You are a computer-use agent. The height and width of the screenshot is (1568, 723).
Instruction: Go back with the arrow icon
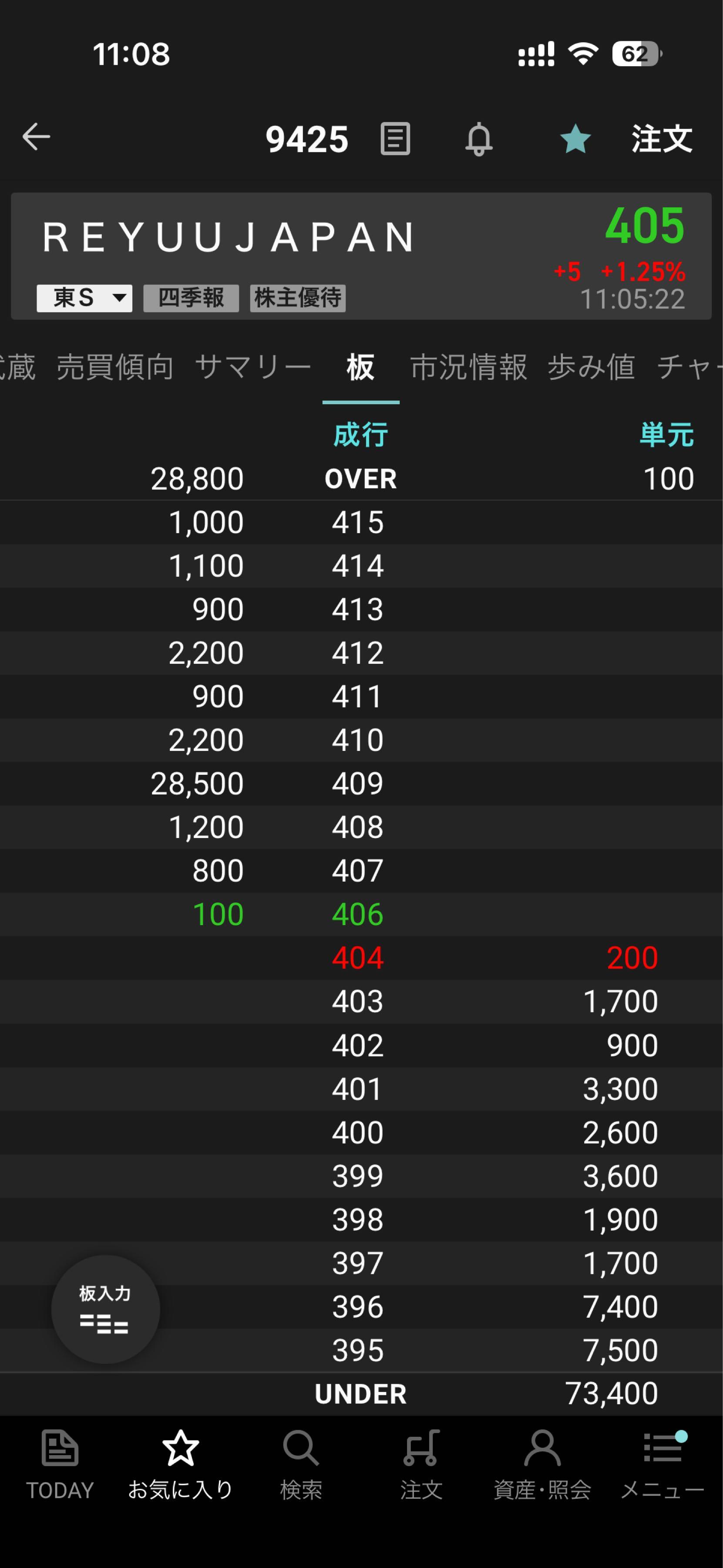(x=37, y=137)
